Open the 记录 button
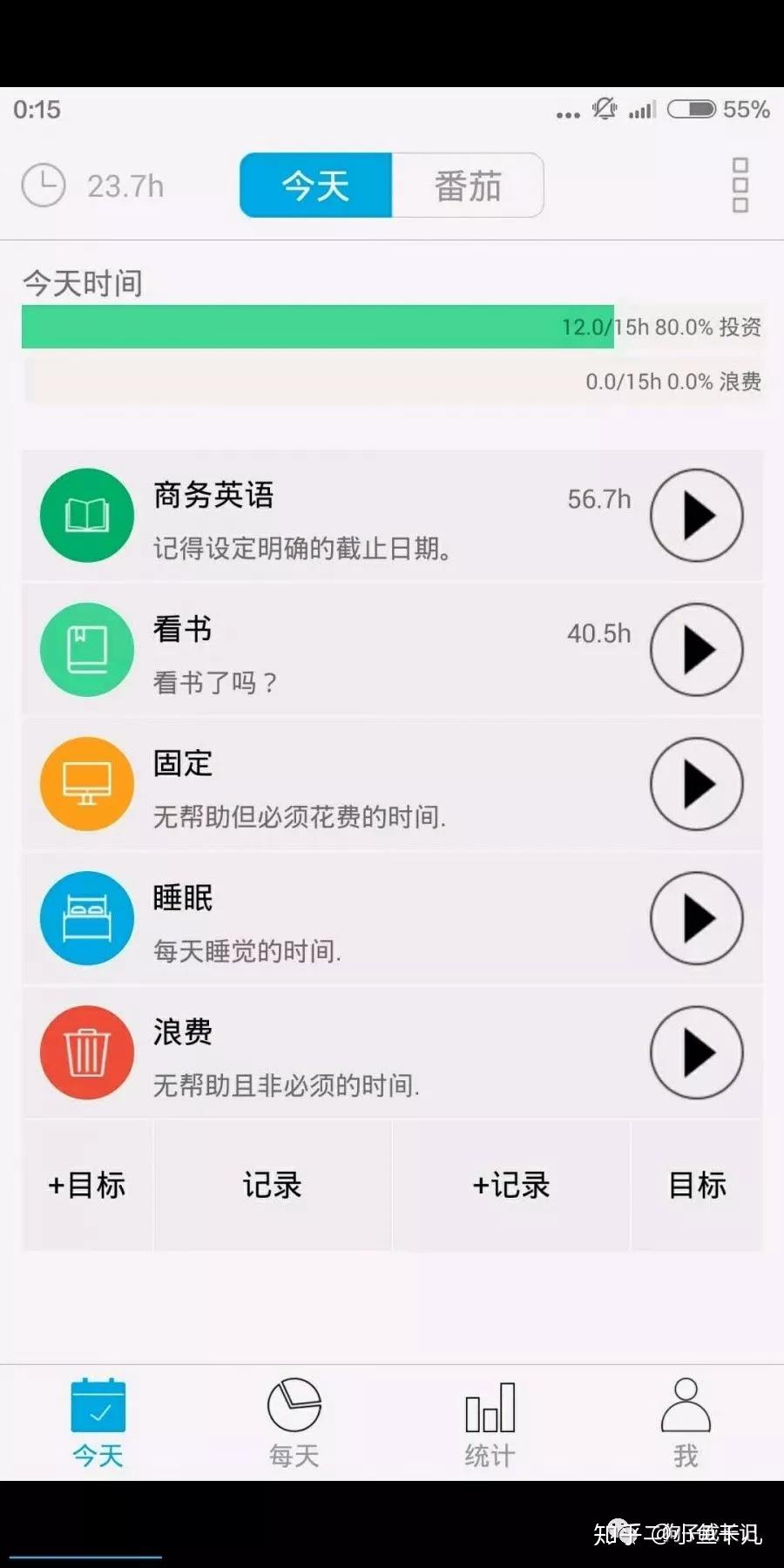Viewport: 784px width, 1568px height. [x=272, y=1185]
